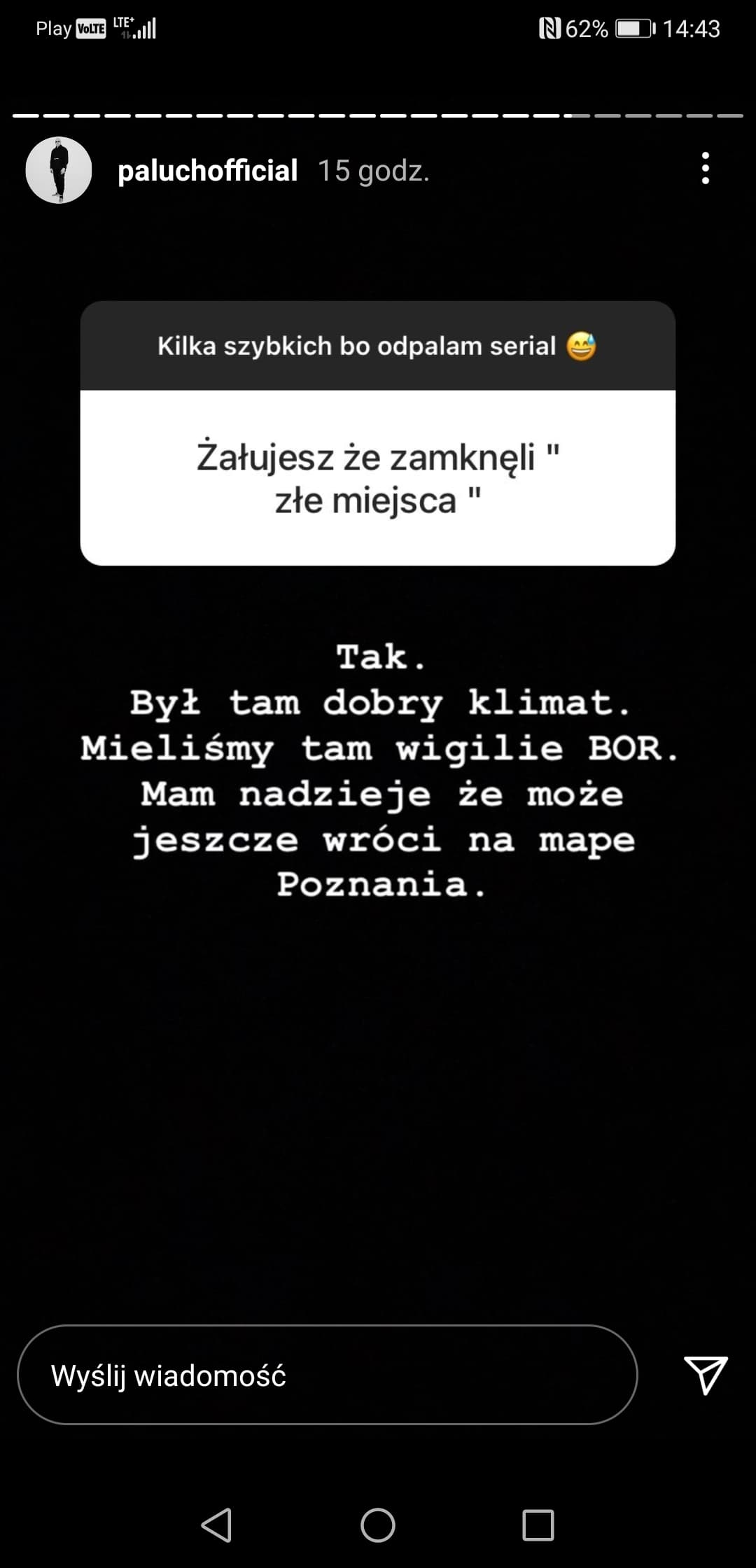Return to the home screen

point(378,1525)
